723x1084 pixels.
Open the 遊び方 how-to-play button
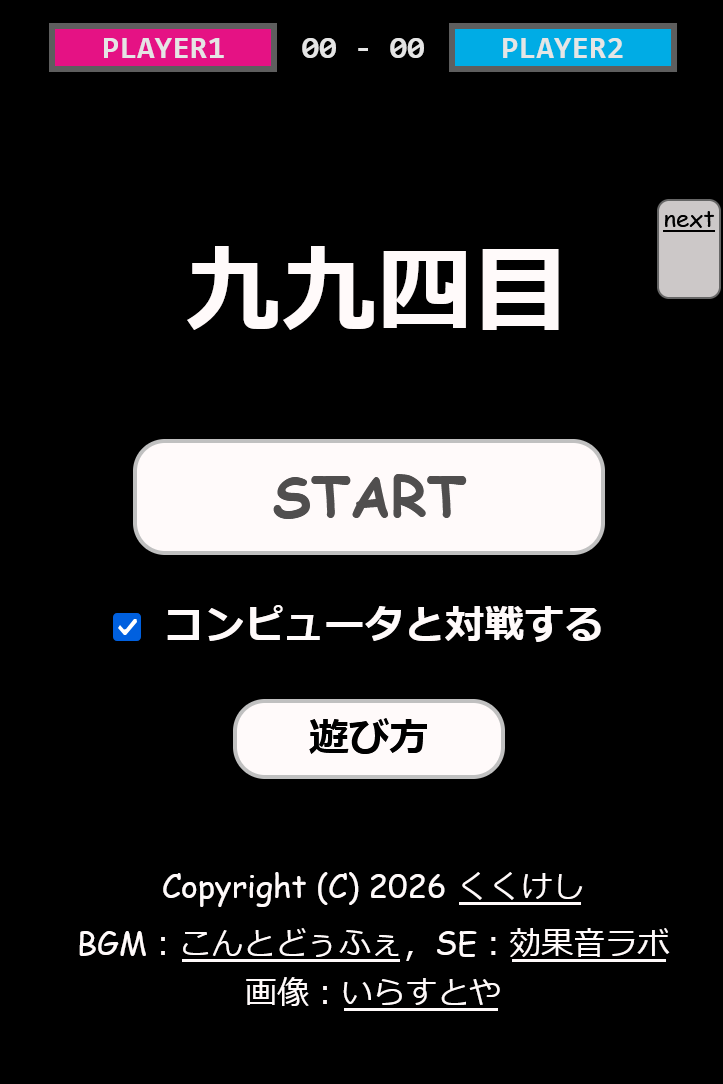pyautogui.click(x=368, y=738)
